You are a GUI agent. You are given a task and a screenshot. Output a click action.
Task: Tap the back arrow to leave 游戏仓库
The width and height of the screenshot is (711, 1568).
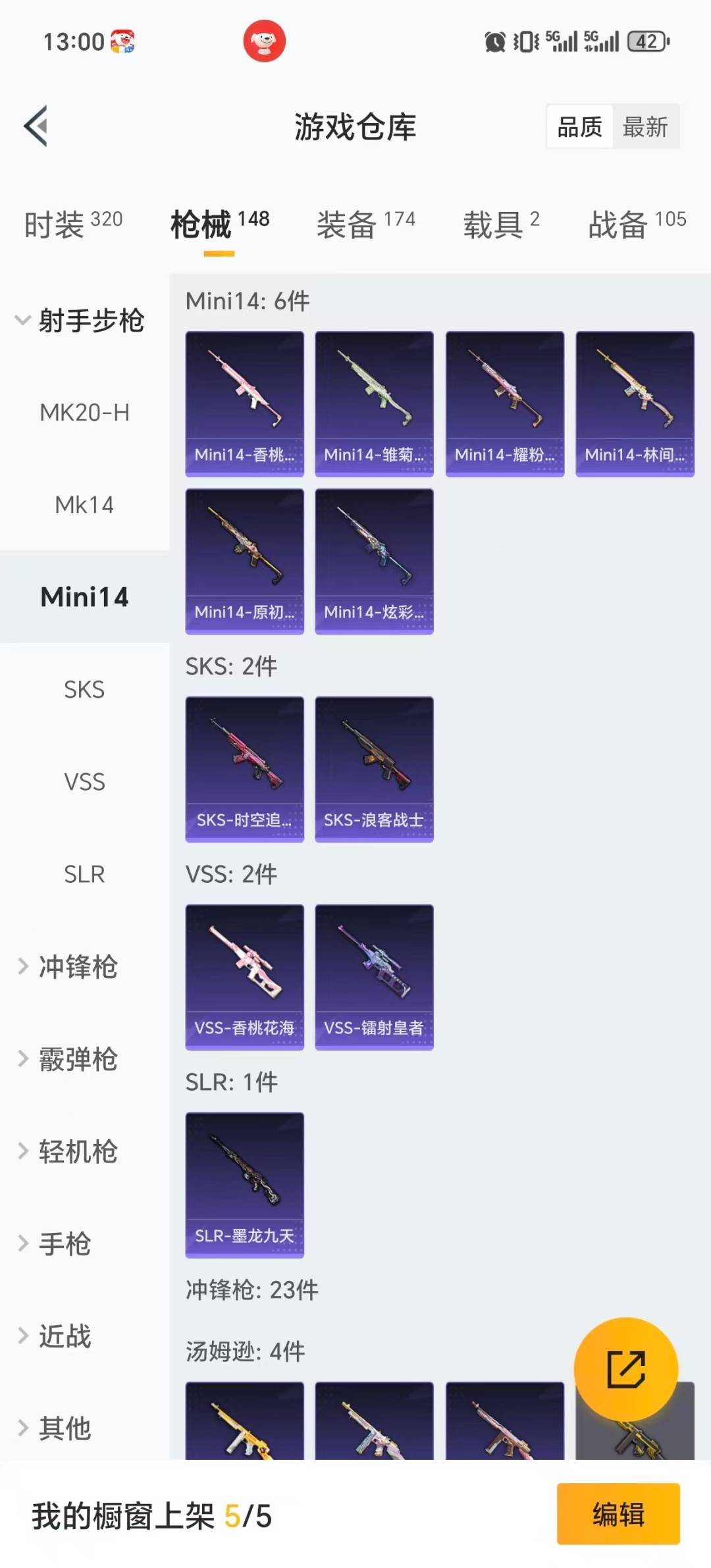pyautogui.click(x=38, y=127)
